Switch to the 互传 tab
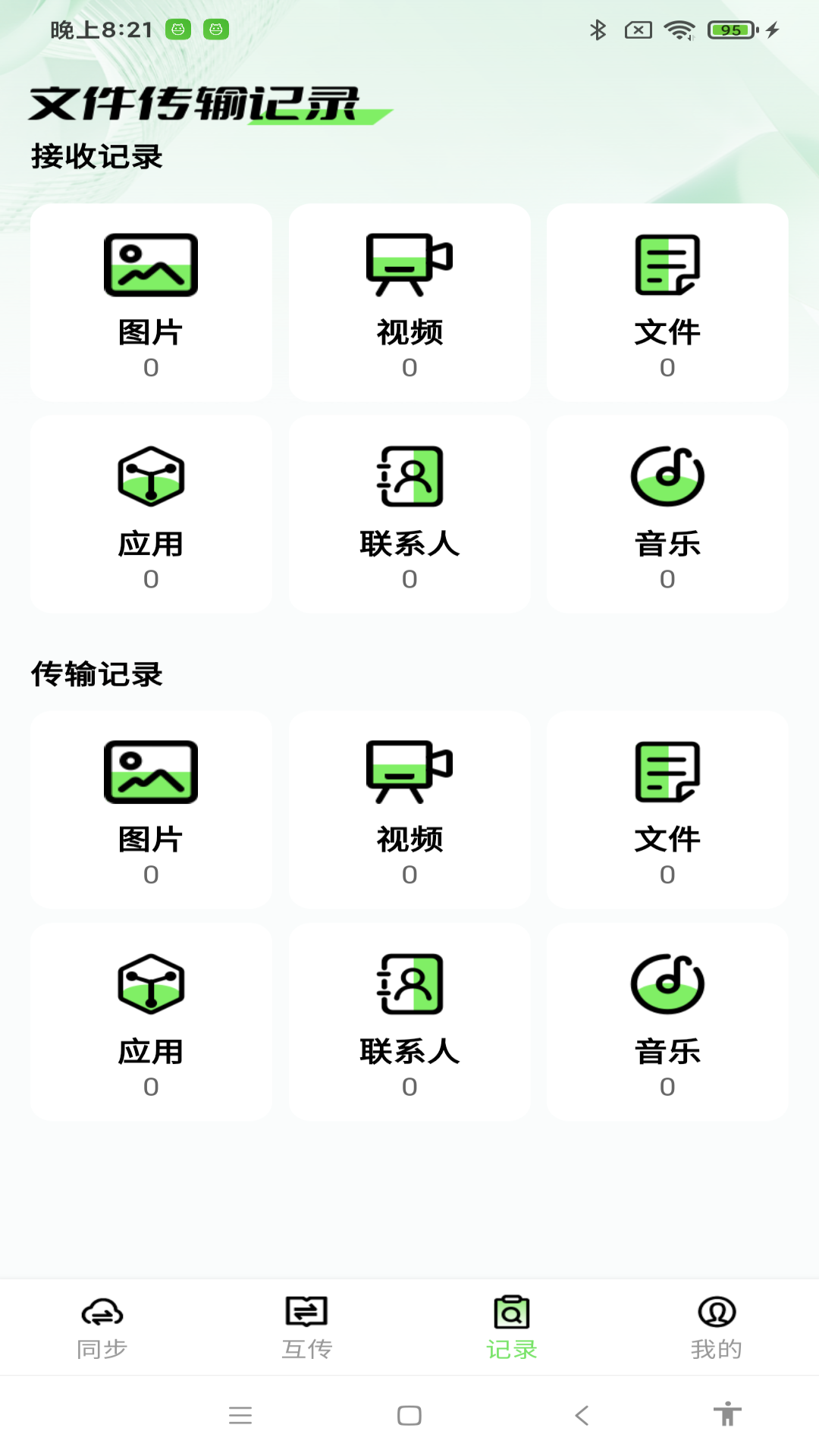The image size is (819, 1456). [307, 1327]
